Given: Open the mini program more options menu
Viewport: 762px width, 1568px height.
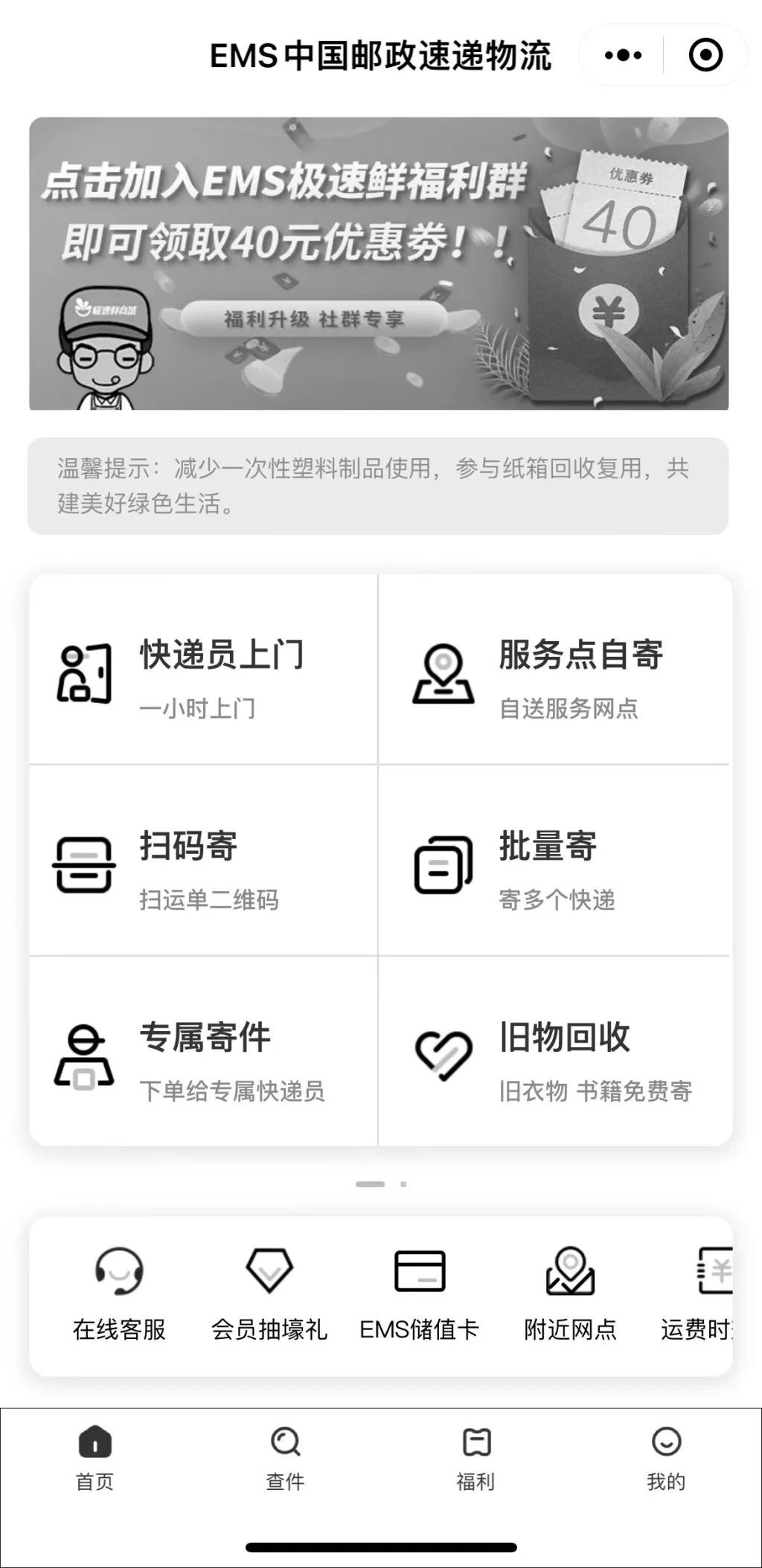Looking at the screenshot, I should coord(623,55).
